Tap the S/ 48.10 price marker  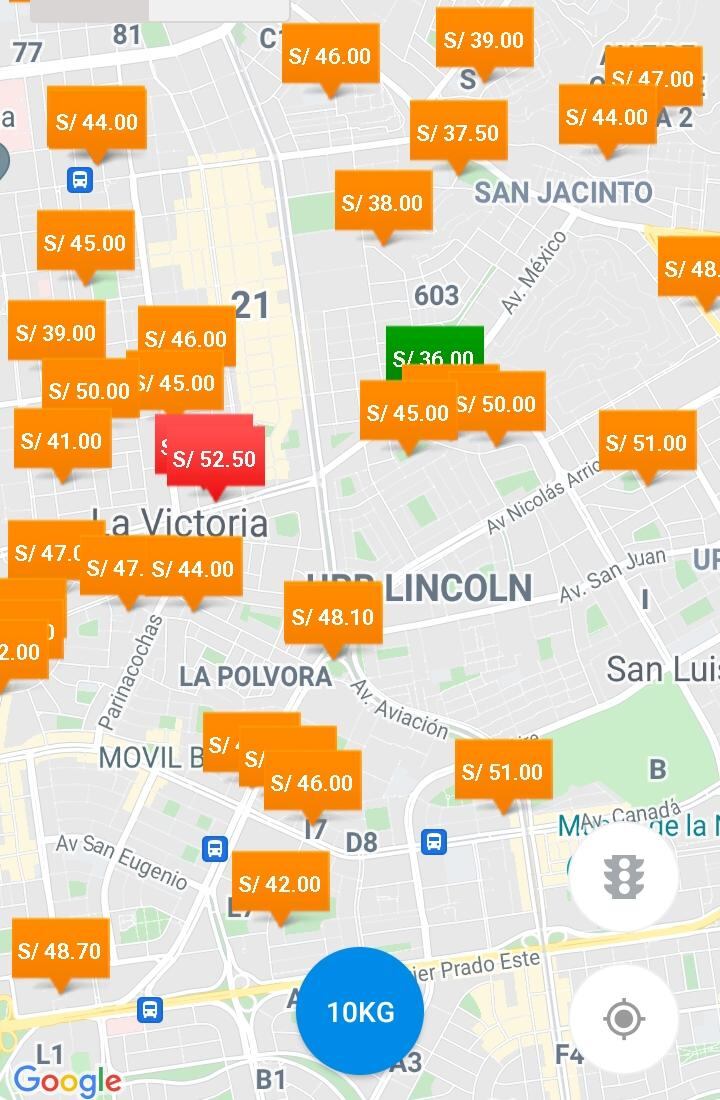332,617
